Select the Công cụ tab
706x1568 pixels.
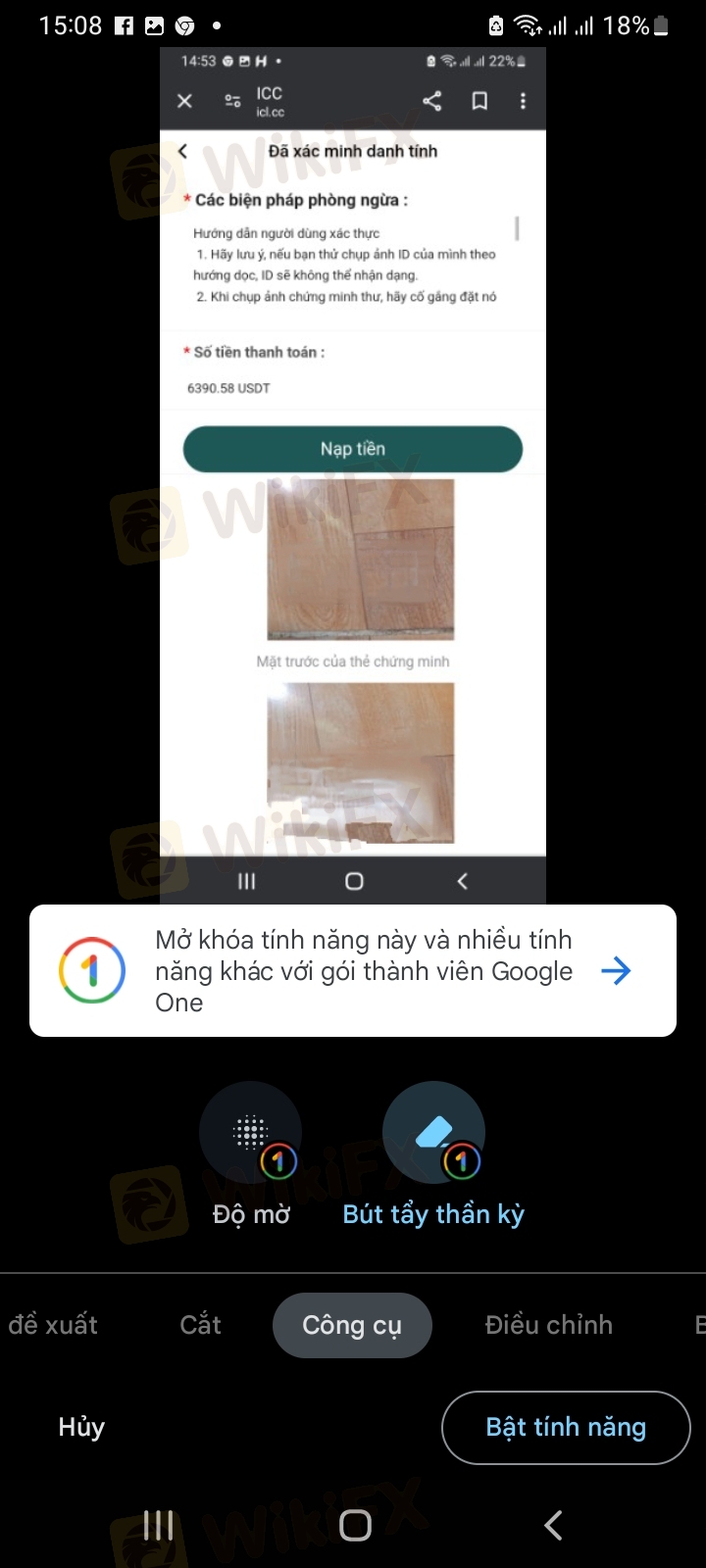click(x=352, y=1325)
